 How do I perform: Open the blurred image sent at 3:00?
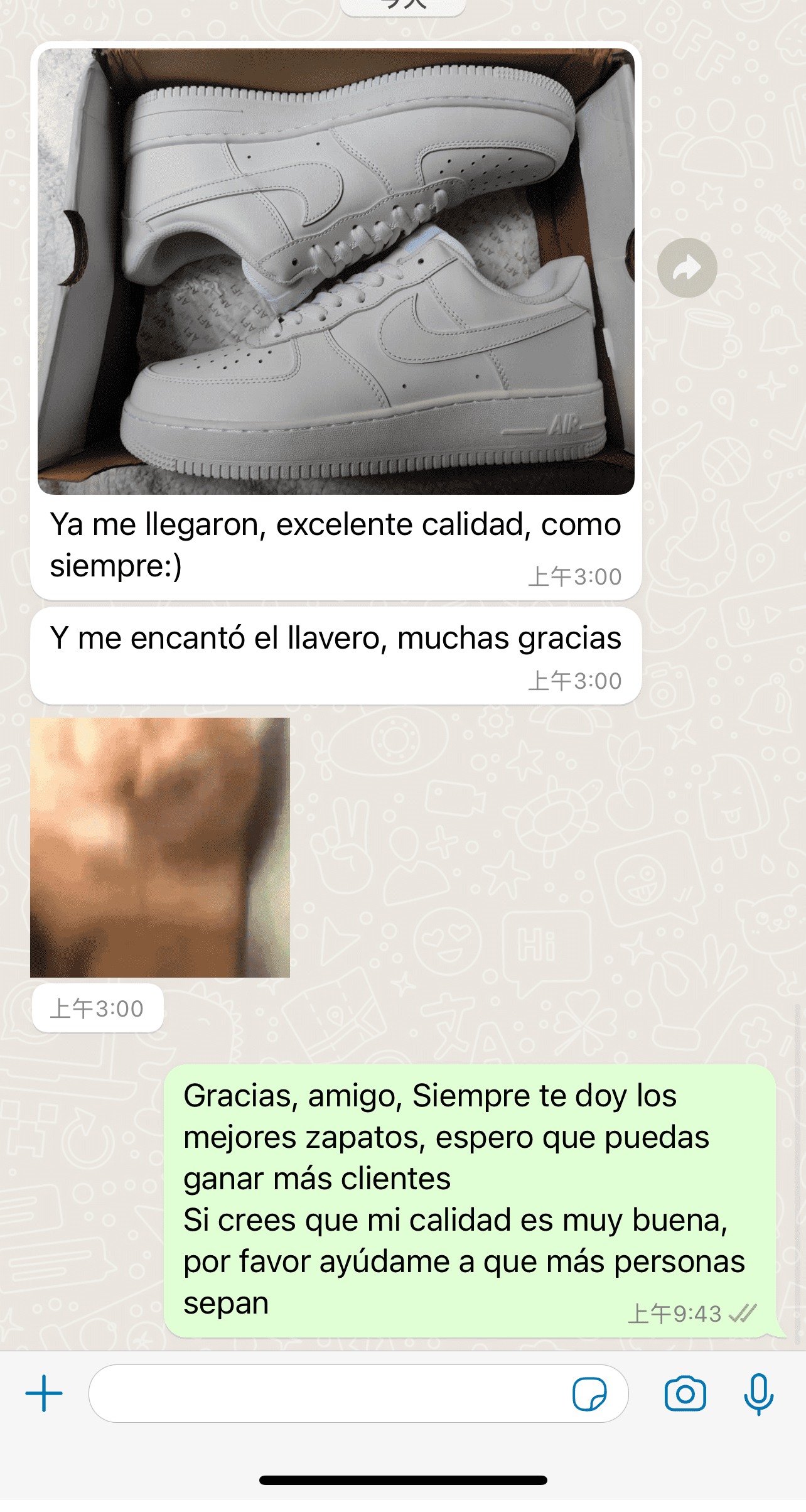(160, 847)
